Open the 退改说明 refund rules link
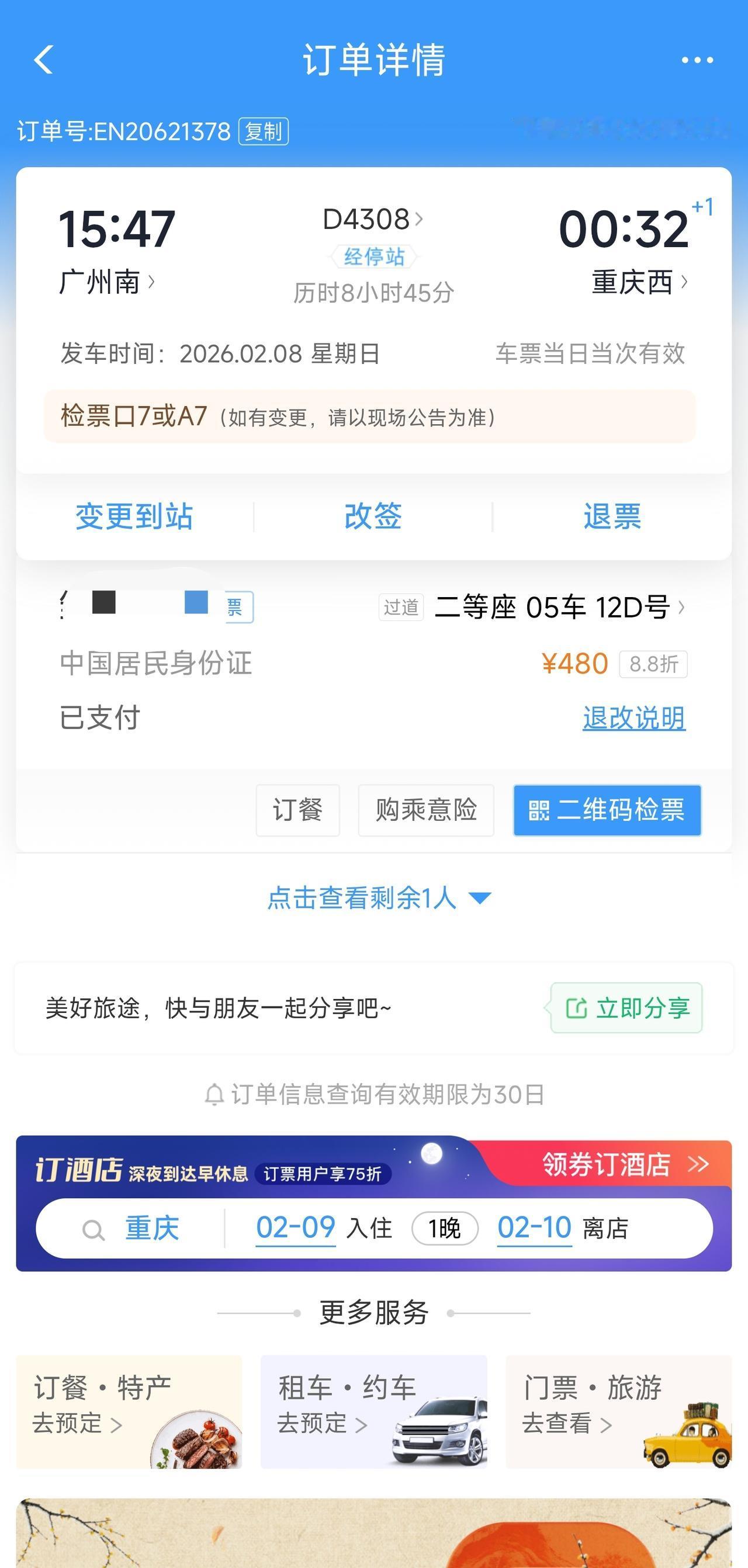This screenshot has width=748, height=1568. point(633,717)
